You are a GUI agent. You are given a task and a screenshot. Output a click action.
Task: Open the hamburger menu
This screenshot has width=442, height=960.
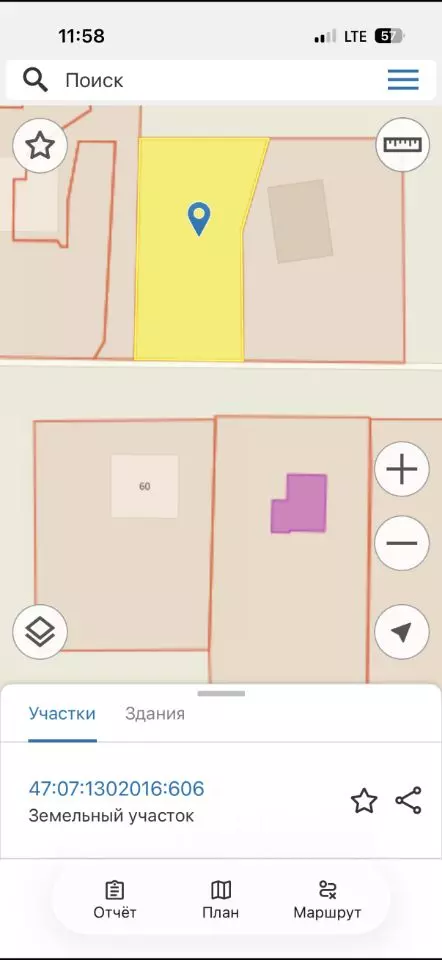tap(403, 80)
